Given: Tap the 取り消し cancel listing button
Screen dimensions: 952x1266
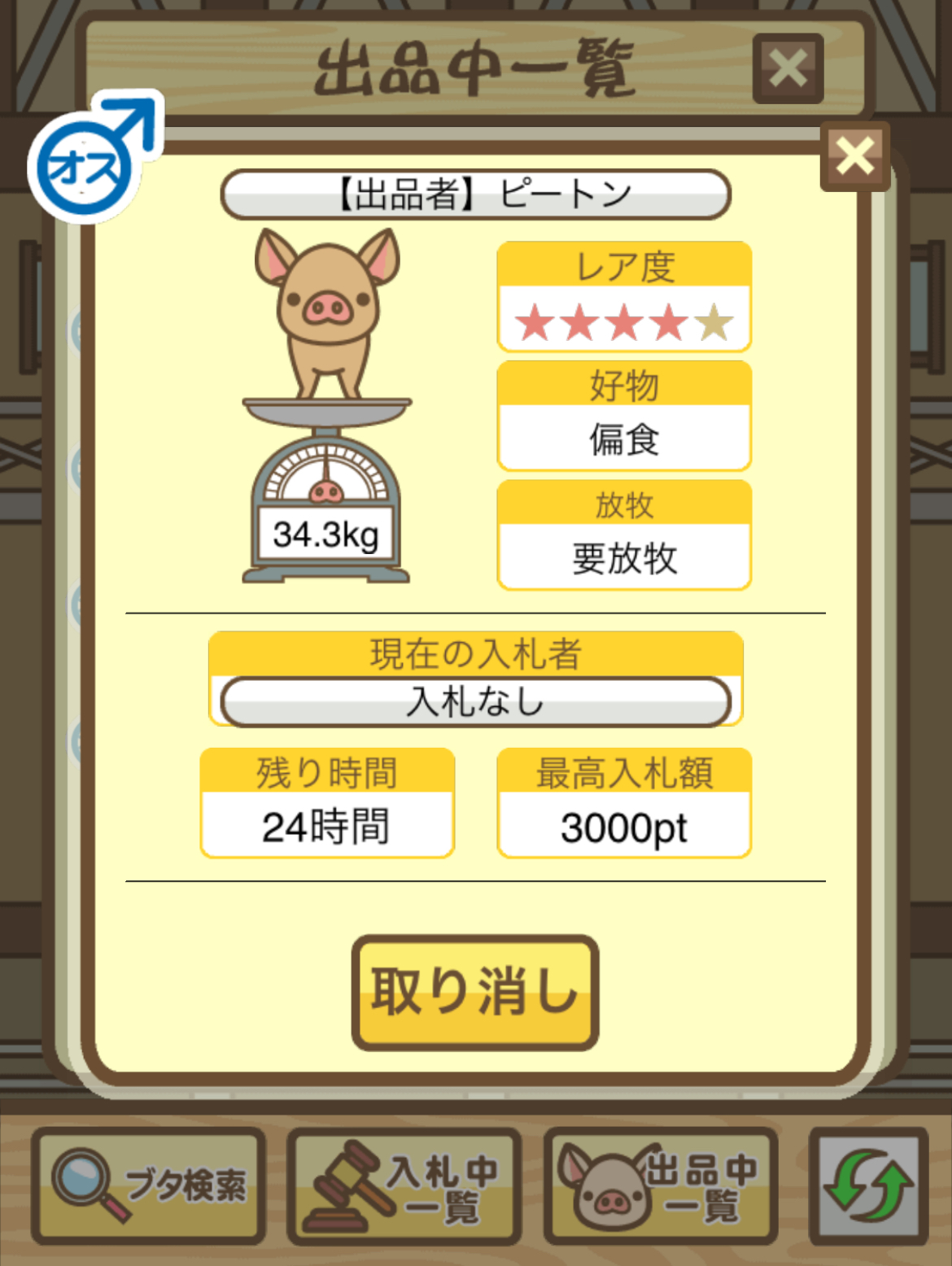Looking at the screenshot, I should [475, 992].
